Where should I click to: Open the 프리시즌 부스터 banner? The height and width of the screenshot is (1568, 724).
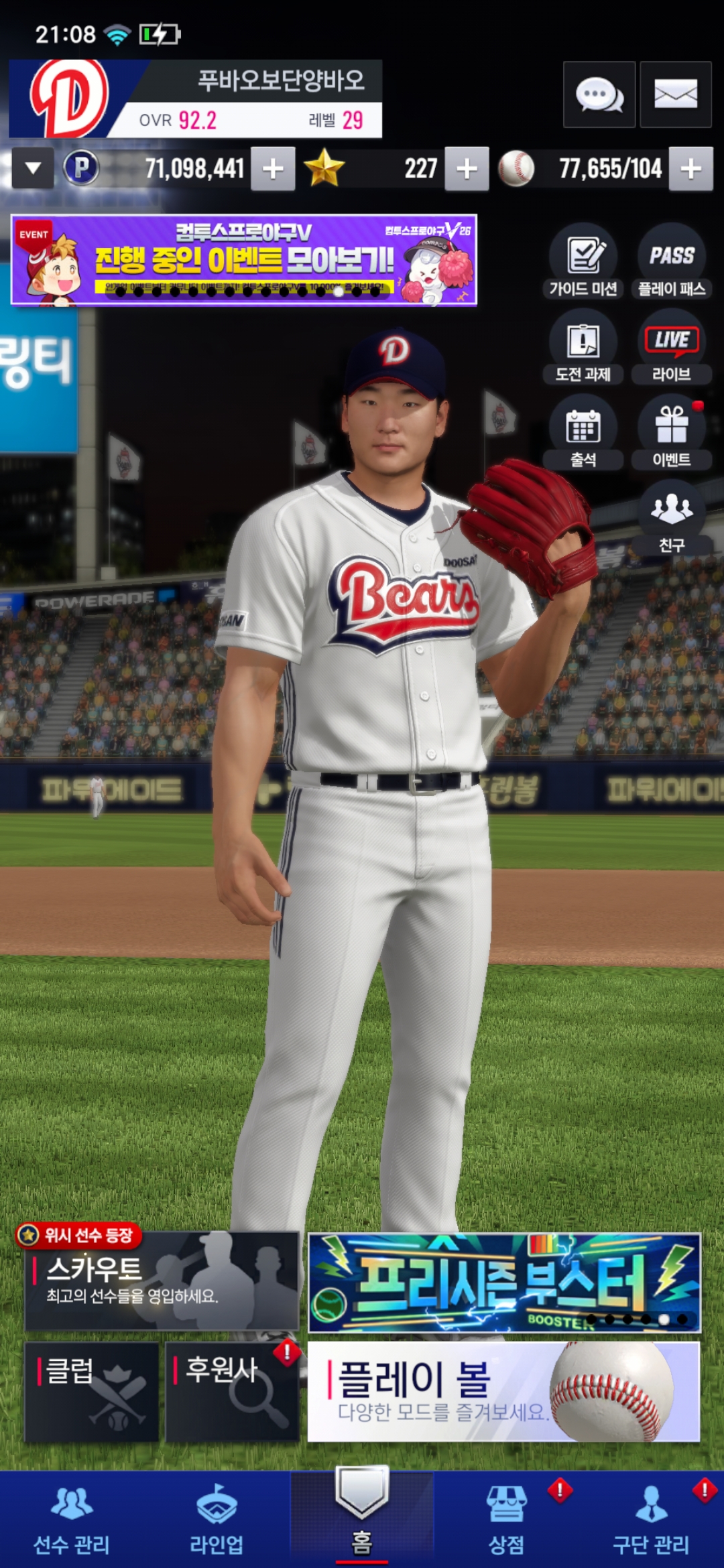(503, 1282)
